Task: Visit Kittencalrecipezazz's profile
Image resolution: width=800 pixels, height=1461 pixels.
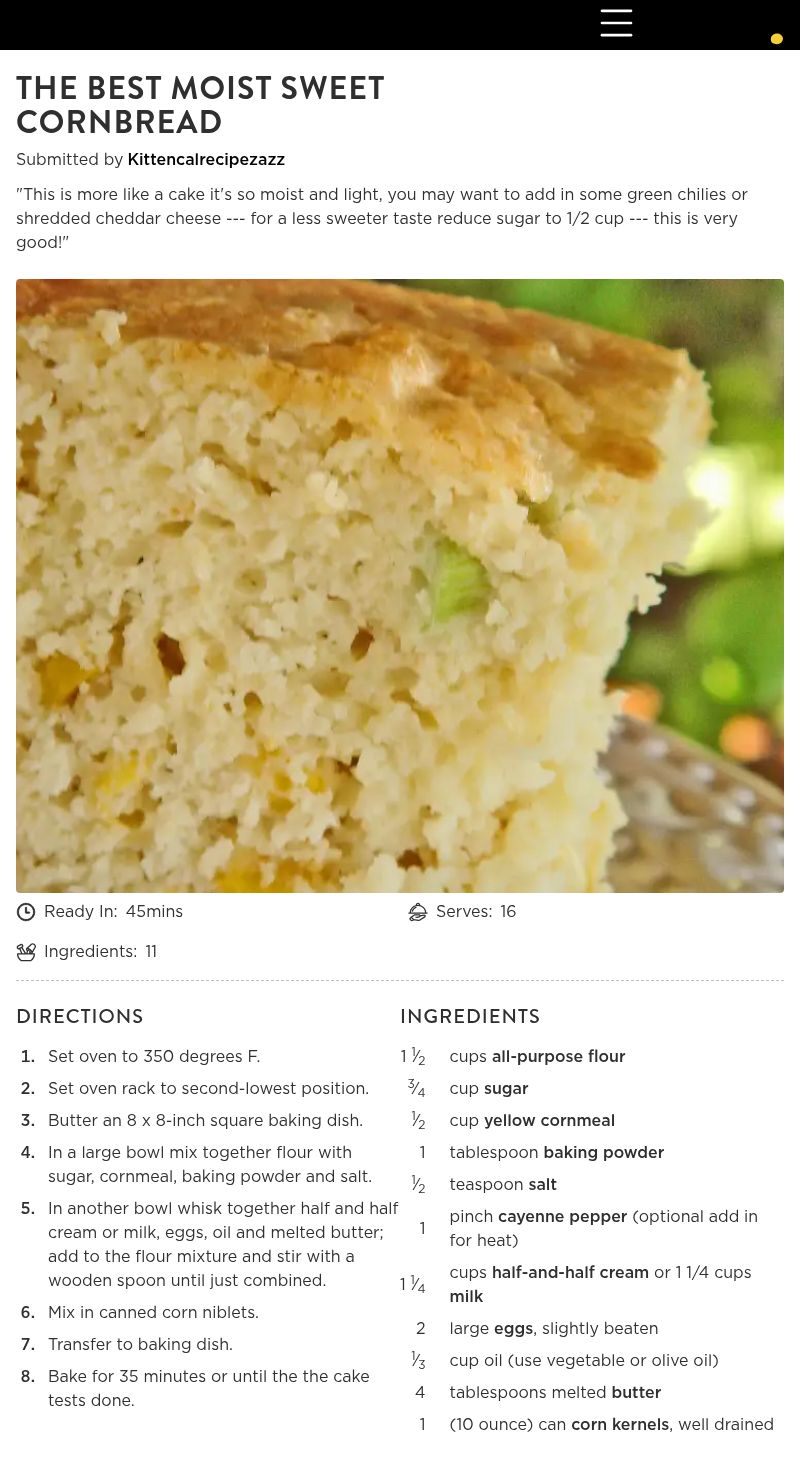Action: click(206, 160)
